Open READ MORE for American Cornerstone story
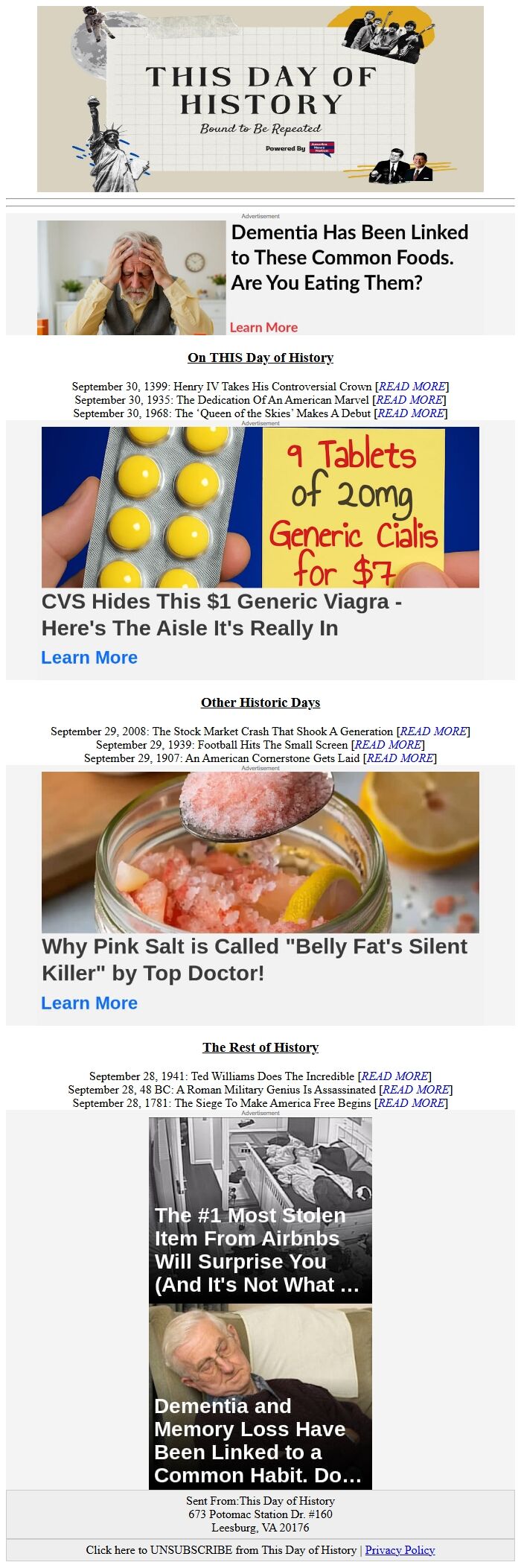This screenshot has height=1568, width=521. coord(400,758)
